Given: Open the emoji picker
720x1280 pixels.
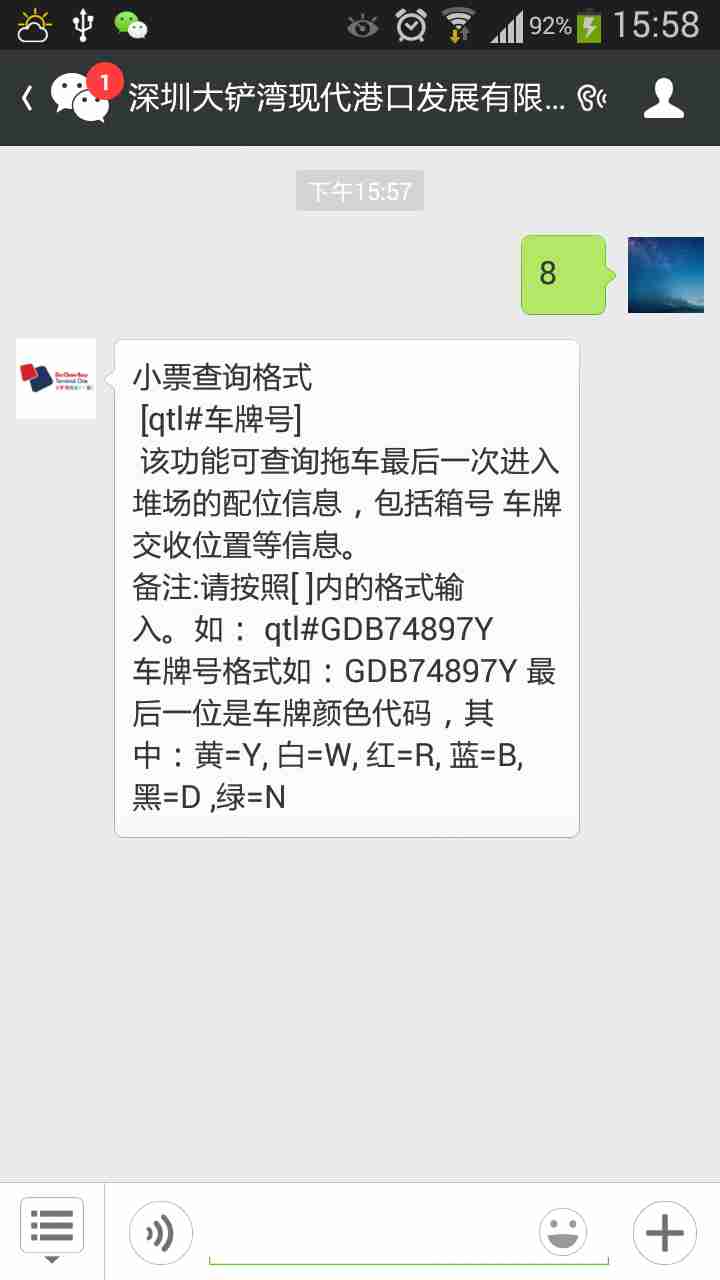Looking at the screenshot, I should (563, 1232).
